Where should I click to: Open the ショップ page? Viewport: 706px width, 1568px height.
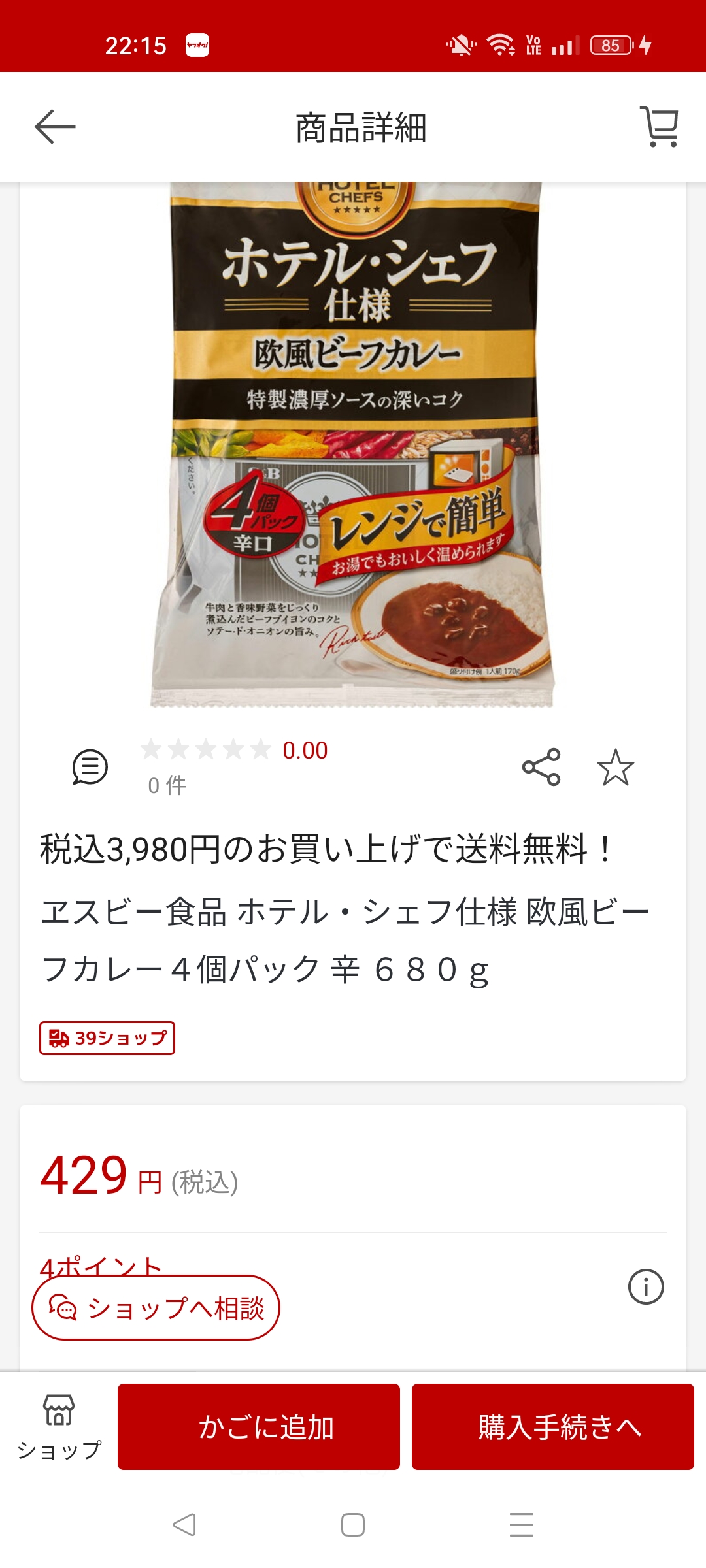click(x=59, y=1427)
